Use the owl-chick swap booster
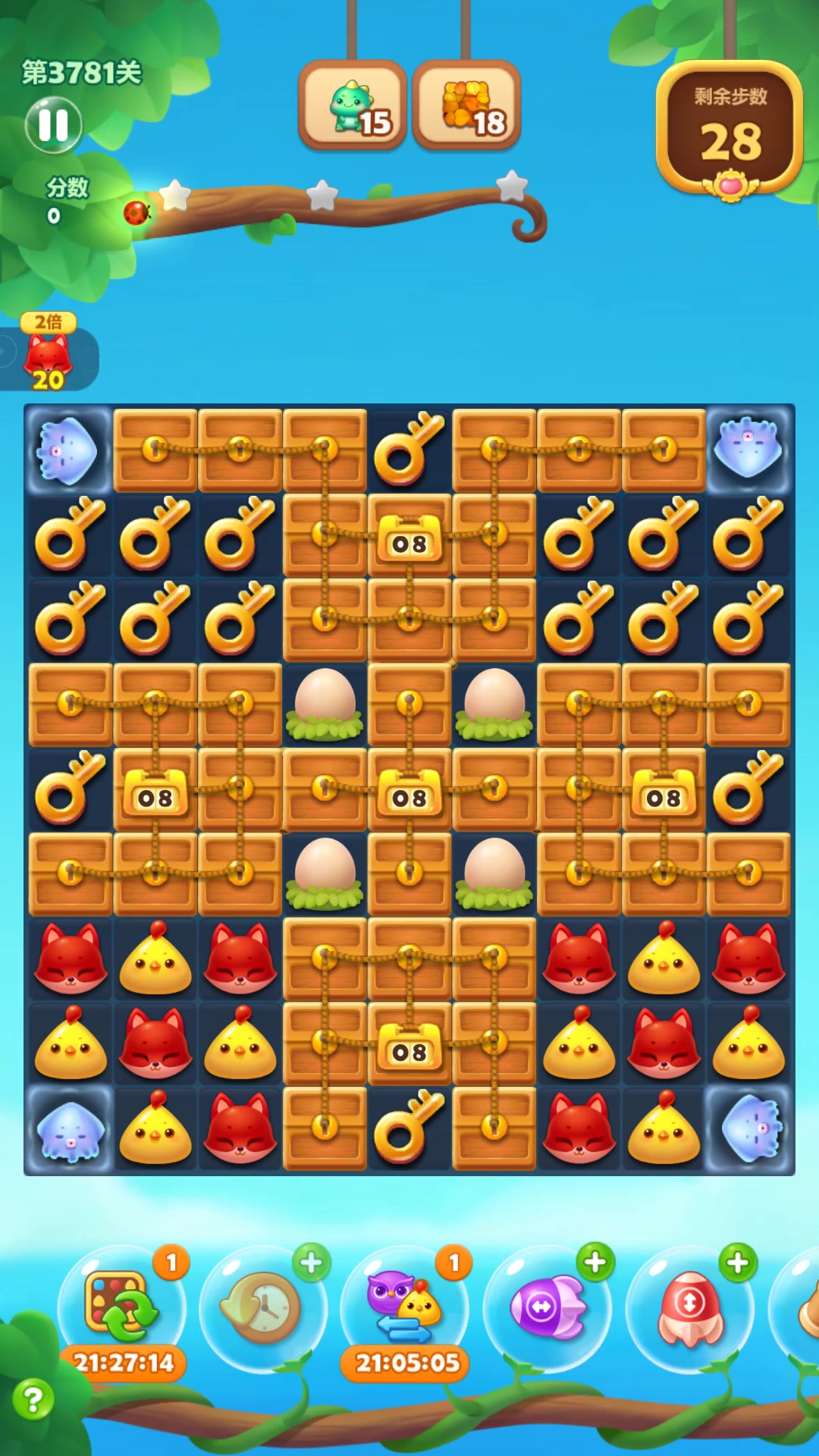Screen dimensions: 819x1456 click(x=404, y=1307)
